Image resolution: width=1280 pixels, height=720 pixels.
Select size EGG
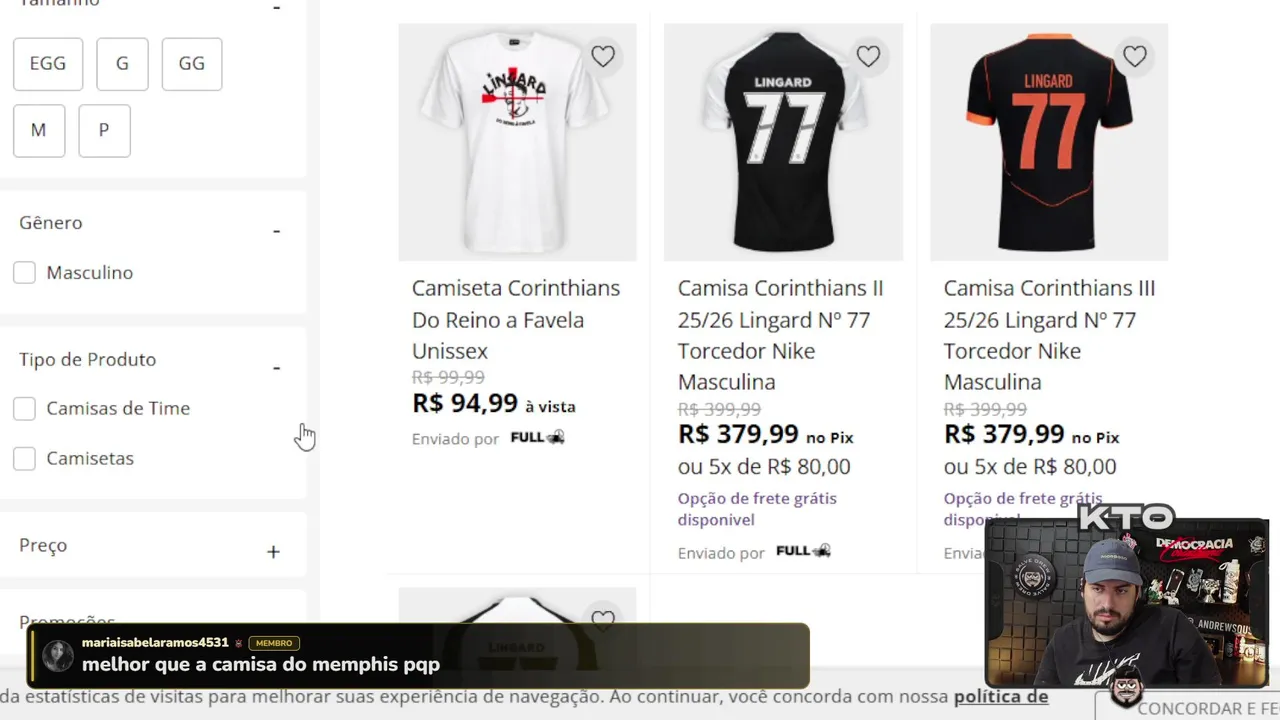click(x=48, y=64)
